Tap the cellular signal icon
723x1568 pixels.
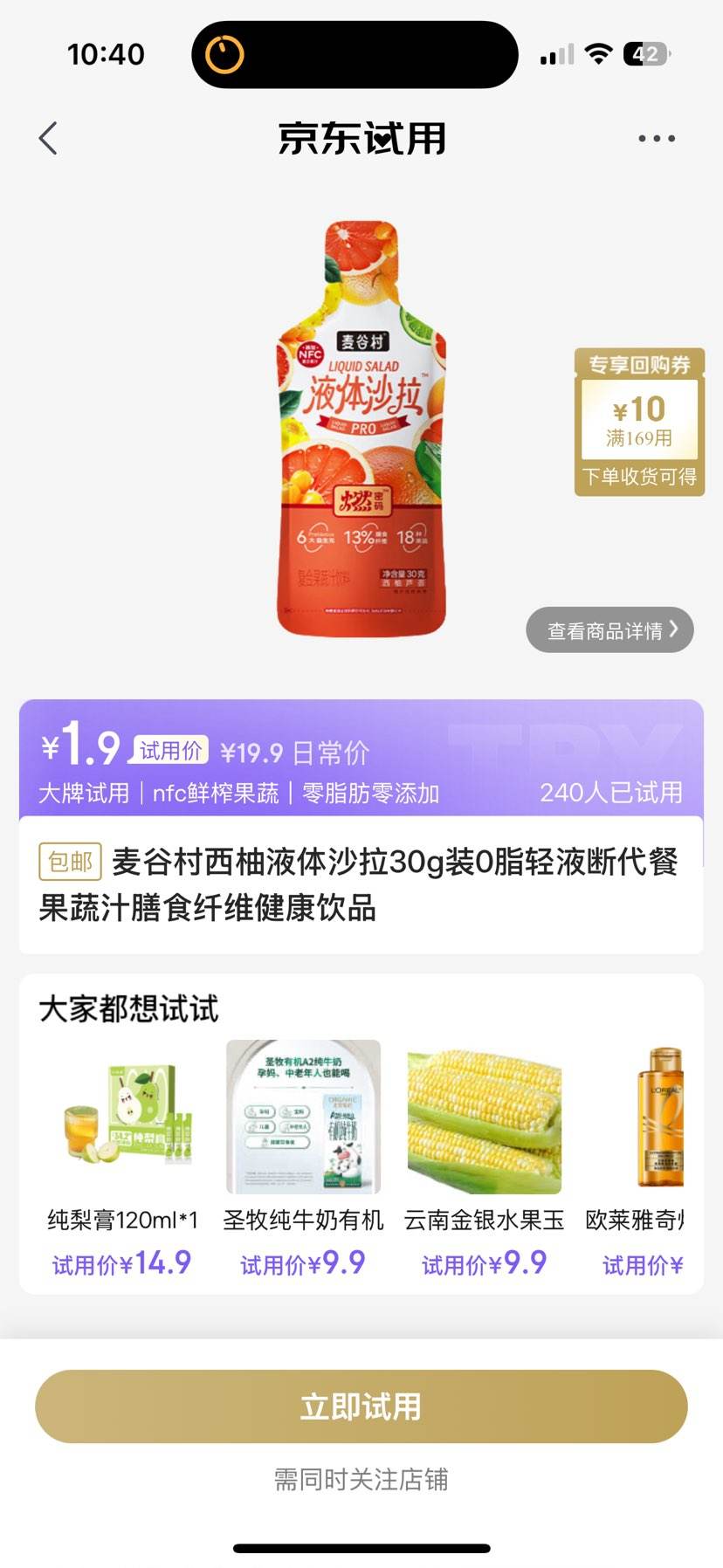click(555, 54)
